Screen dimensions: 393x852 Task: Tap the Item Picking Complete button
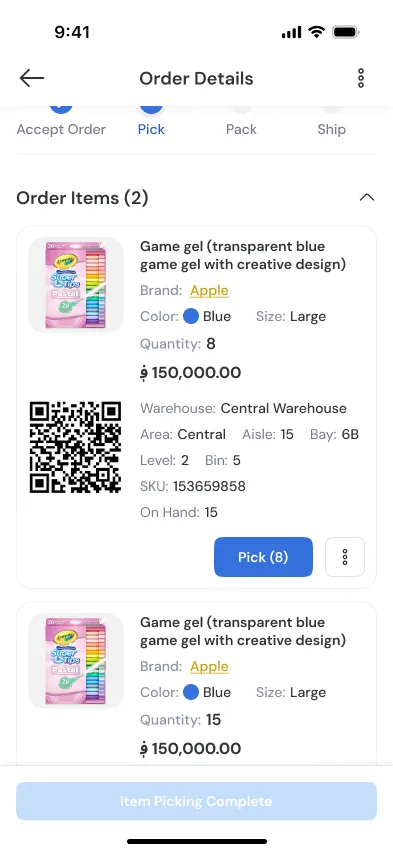click(196, 801)
